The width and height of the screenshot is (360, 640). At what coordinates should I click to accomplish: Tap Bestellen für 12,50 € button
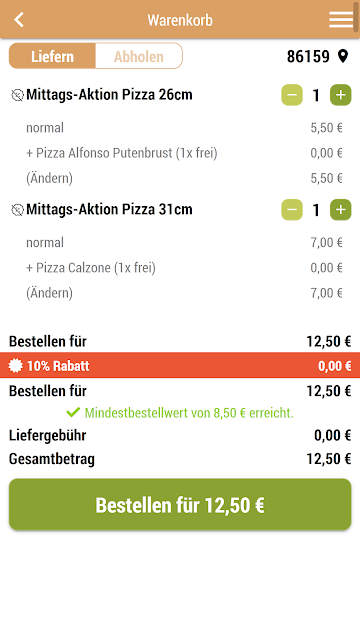tap(180, 504)
